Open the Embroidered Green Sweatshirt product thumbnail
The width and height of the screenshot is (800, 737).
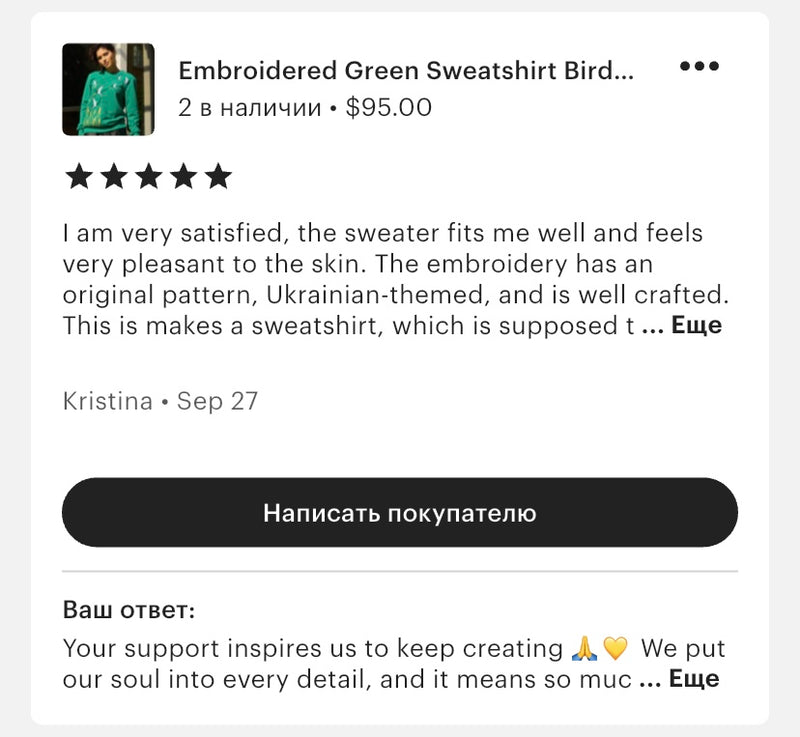pyautogui.click(x=108, y=89)
